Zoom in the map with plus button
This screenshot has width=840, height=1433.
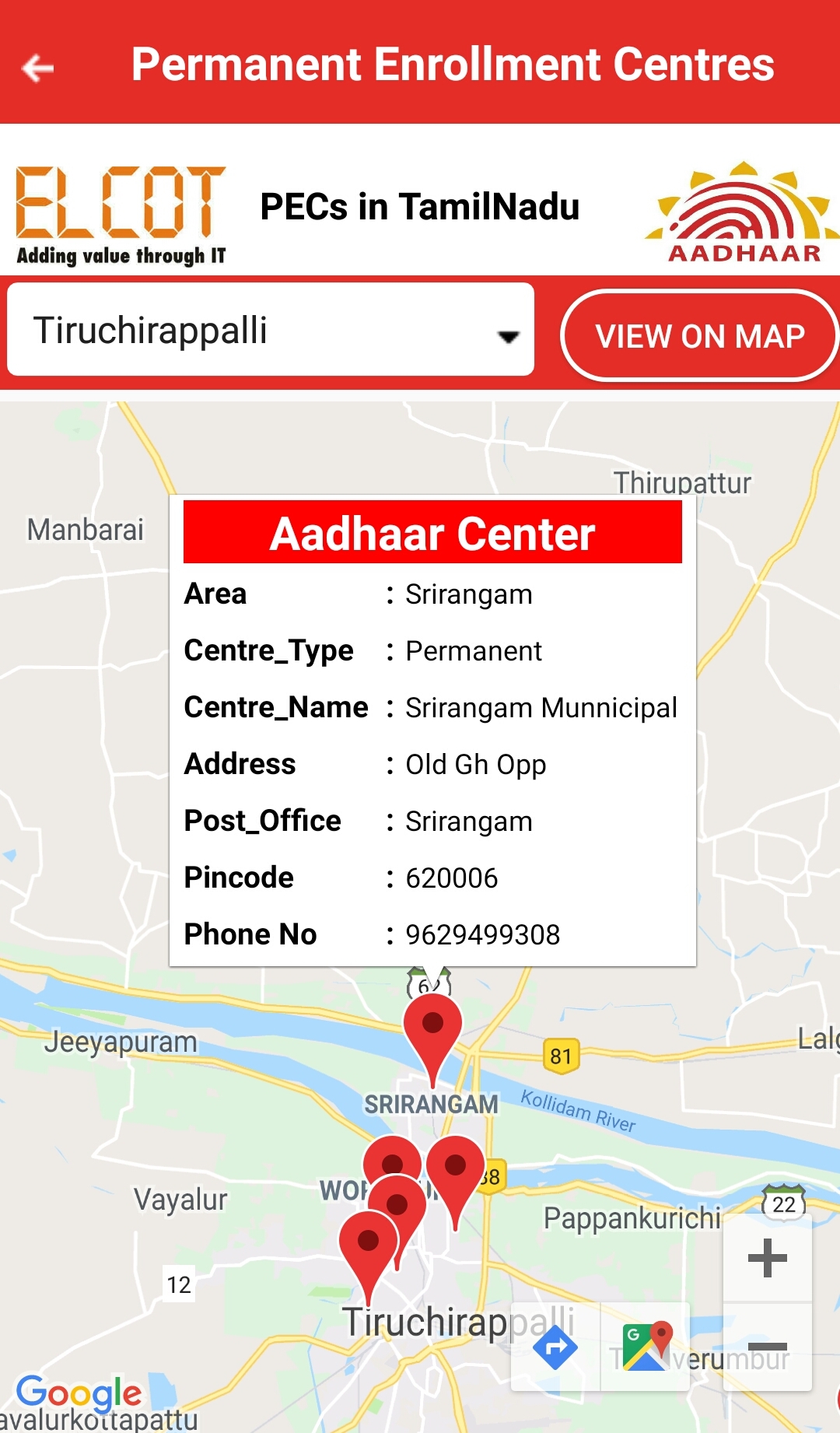tap(767, 1258)
